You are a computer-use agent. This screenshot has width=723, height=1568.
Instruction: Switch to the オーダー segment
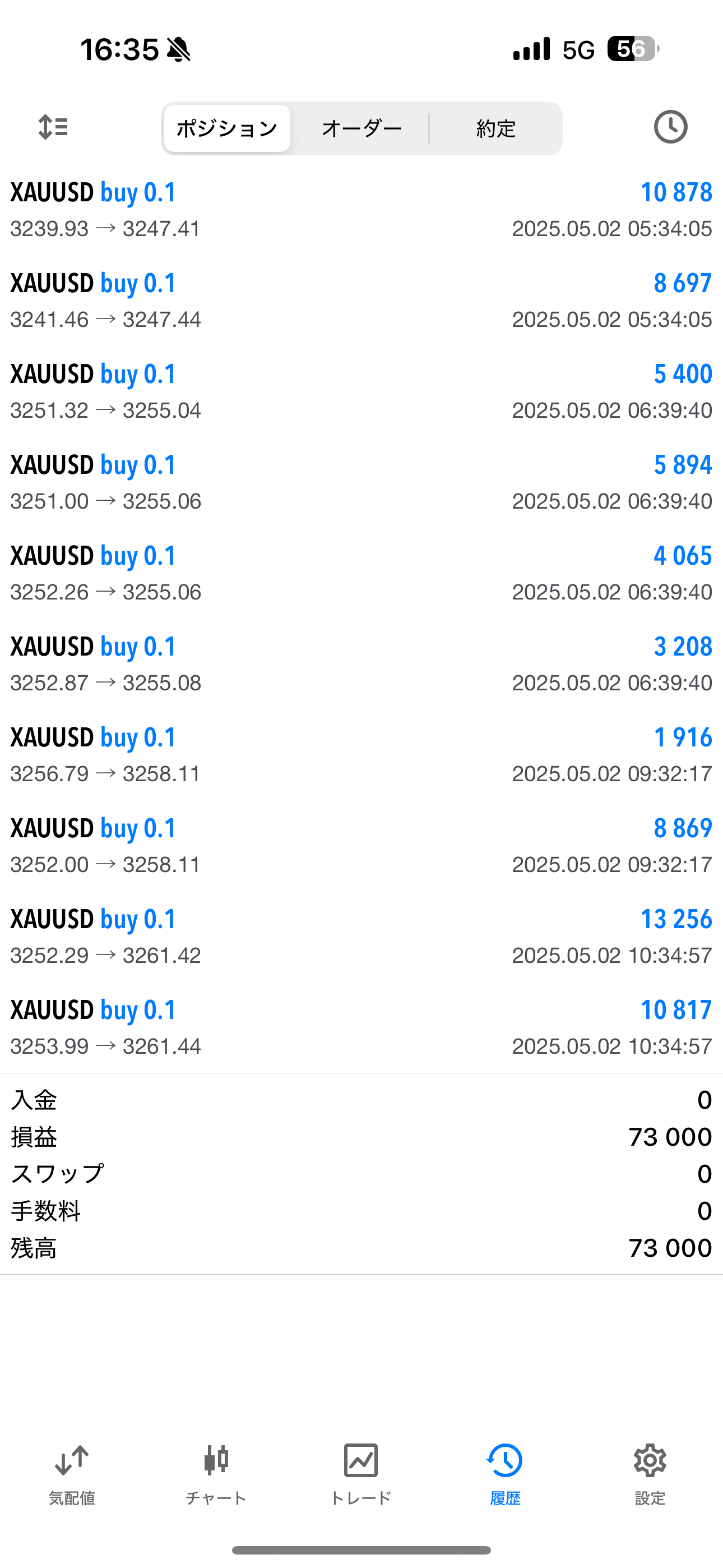pyautogui.click(x=361, y=128)
